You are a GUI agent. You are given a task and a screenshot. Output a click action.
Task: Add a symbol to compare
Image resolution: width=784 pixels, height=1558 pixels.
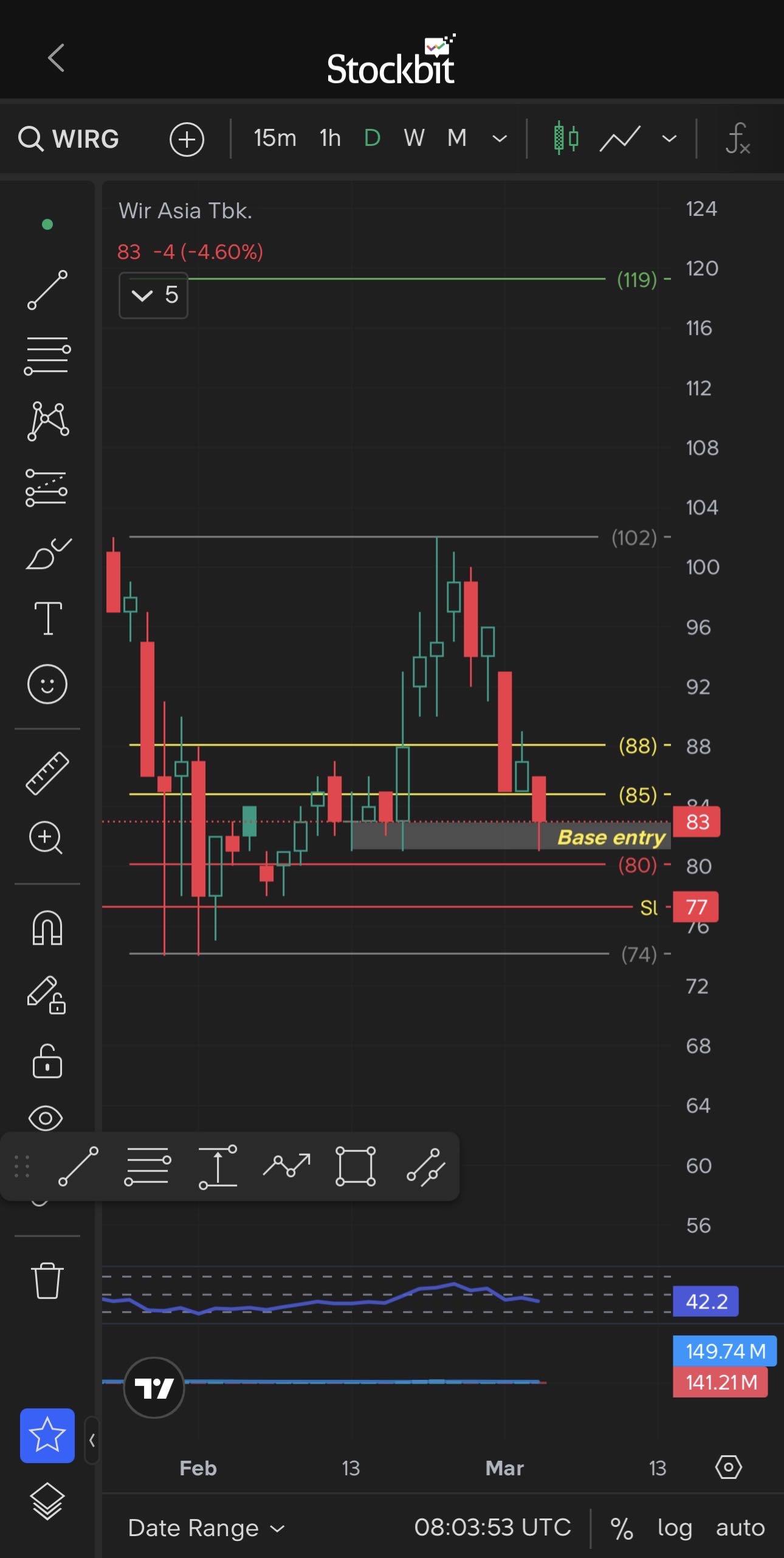[187, 139]
